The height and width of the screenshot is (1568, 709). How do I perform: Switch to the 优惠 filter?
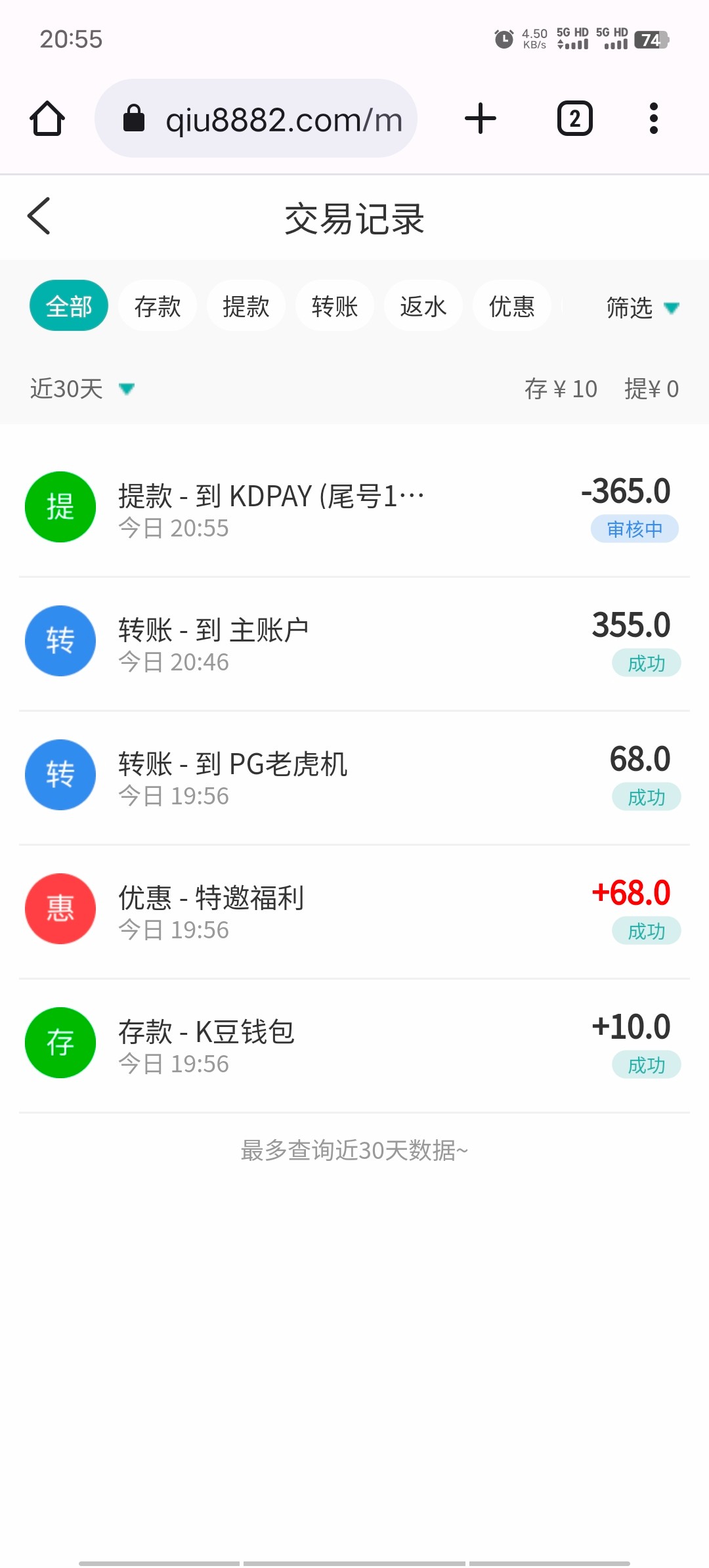[512, 306]
